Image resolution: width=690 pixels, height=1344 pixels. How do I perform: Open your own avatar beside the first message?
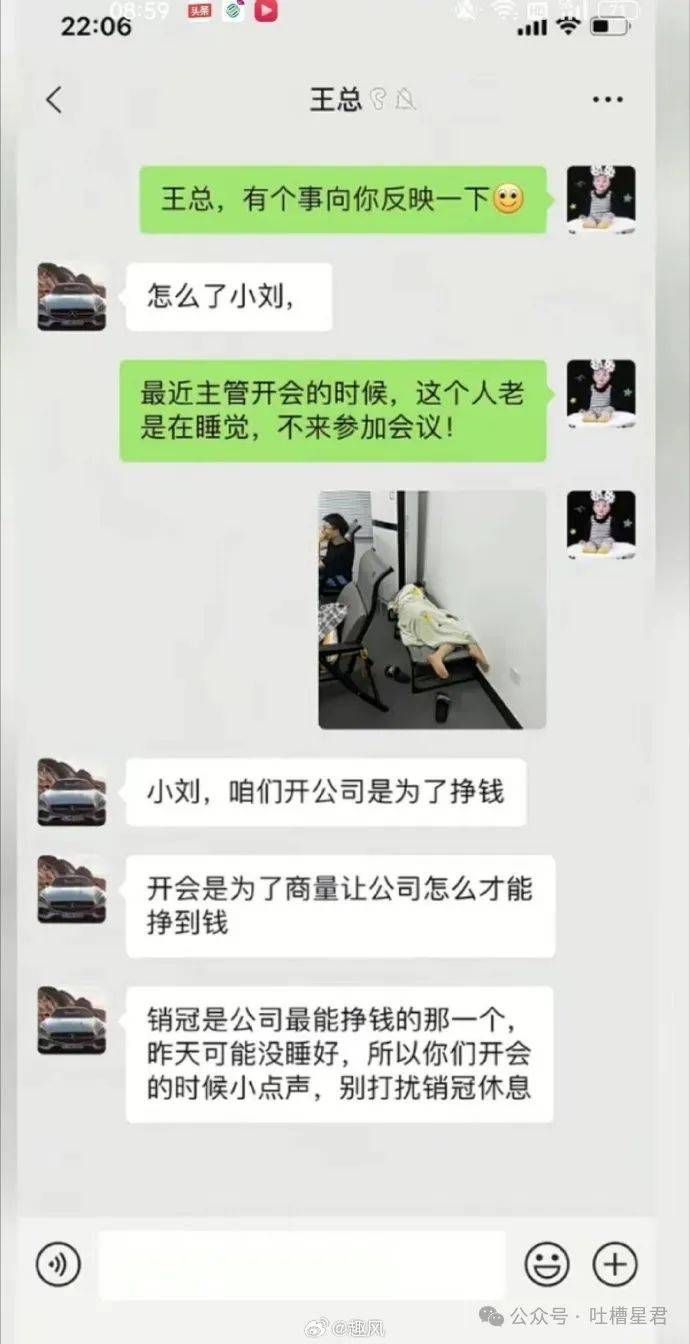pyautogui.click(x=601, y=200)
